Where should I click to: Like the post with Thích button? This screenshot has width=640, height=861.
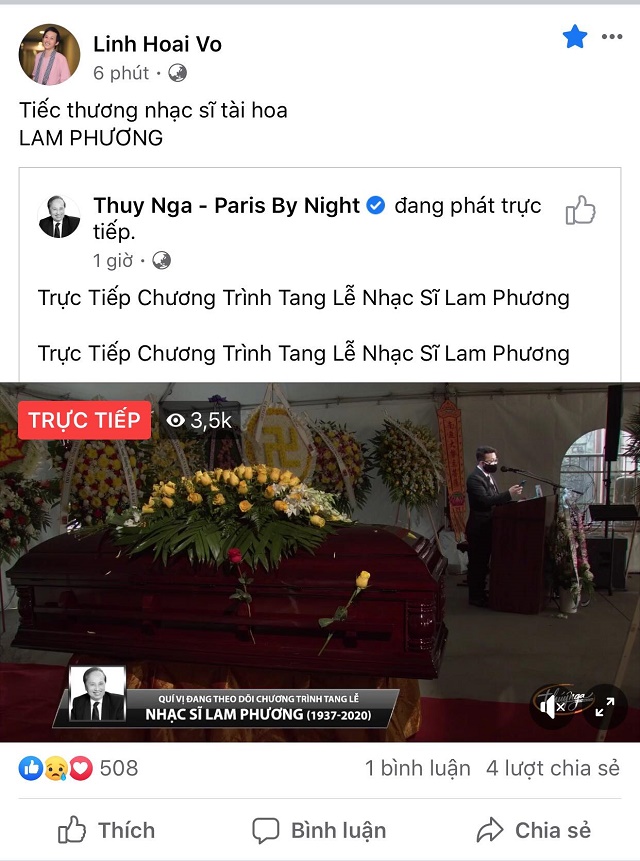click(x=106, y=830)
